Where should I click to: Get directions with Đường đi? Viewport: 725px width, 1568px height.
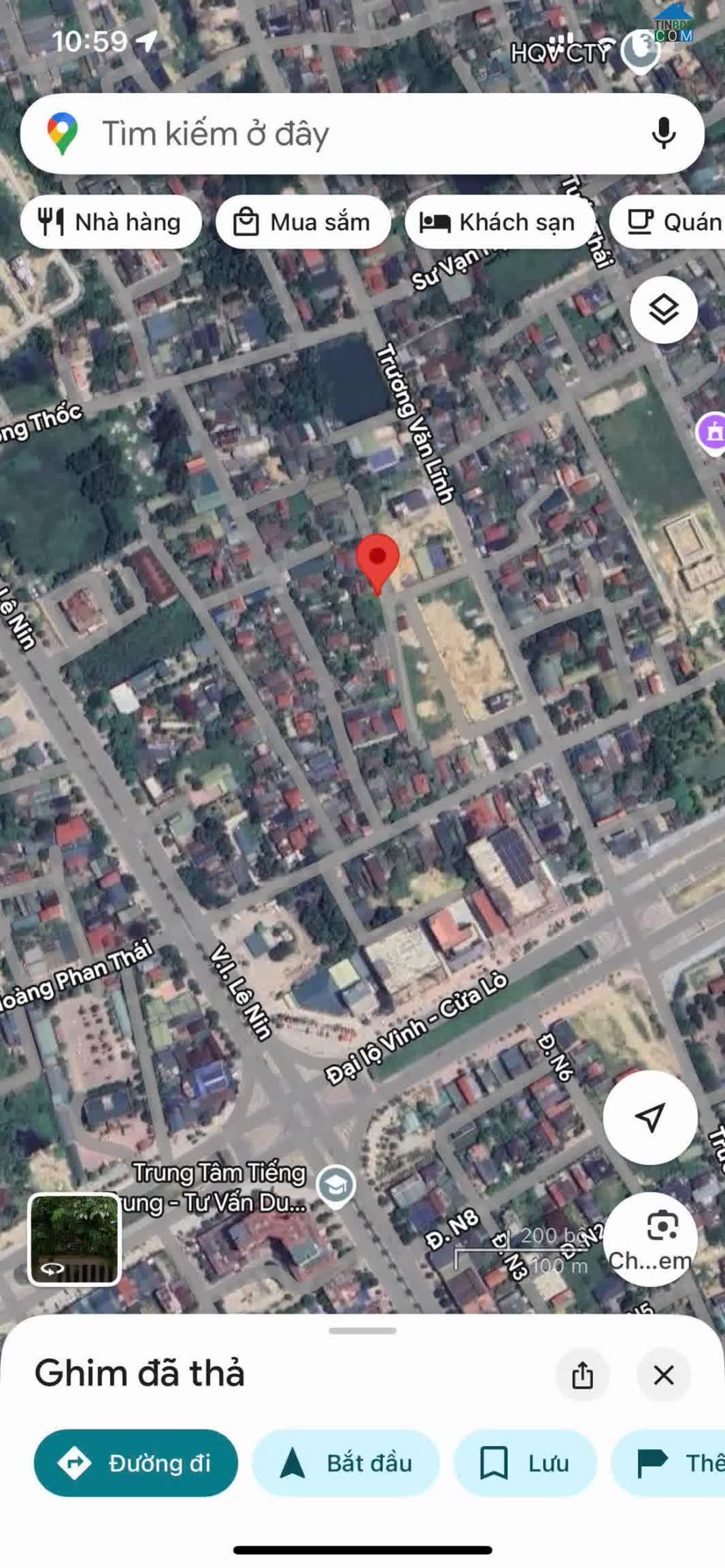[136, 1463]
